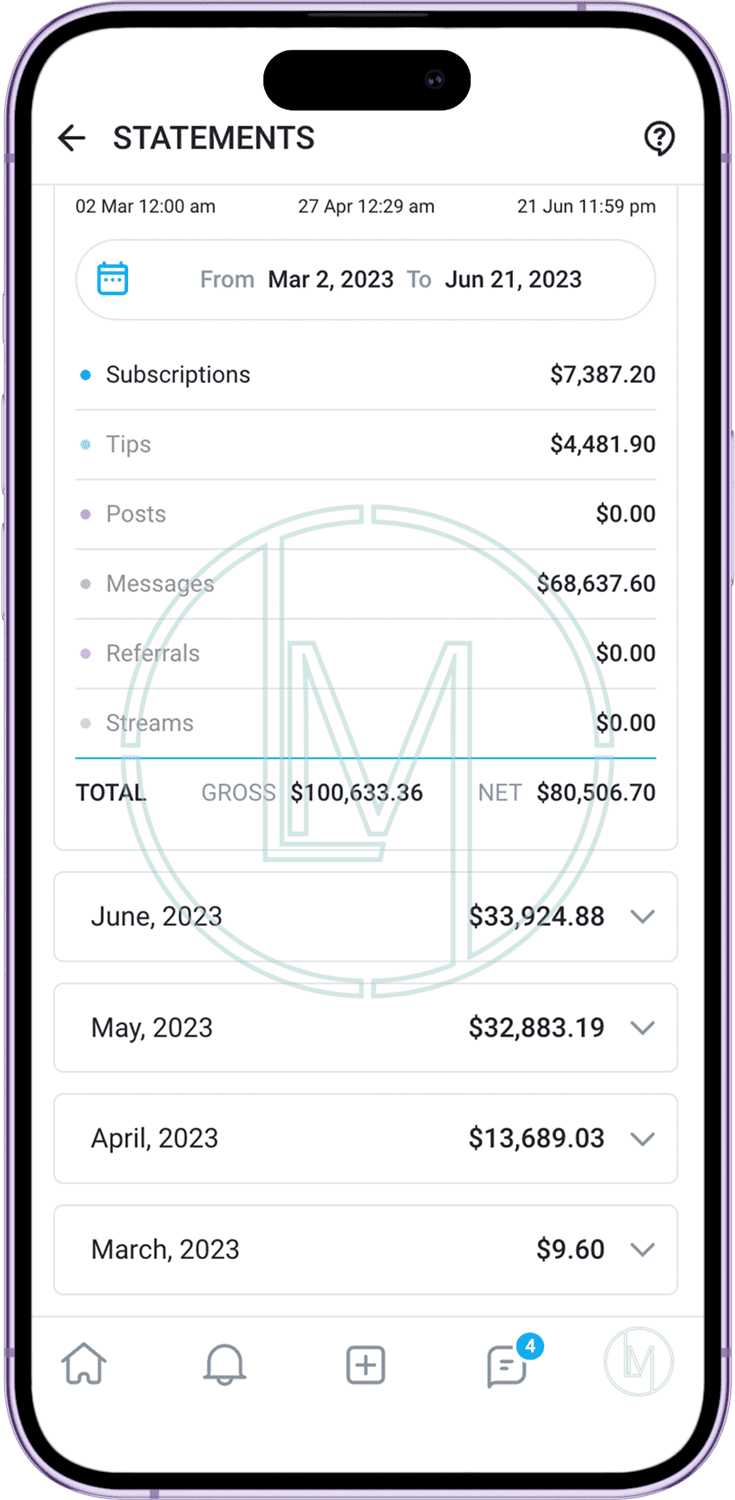Open the help icon in the header
This screenshot has width=735, height=1500.
(x=659, y=138)
